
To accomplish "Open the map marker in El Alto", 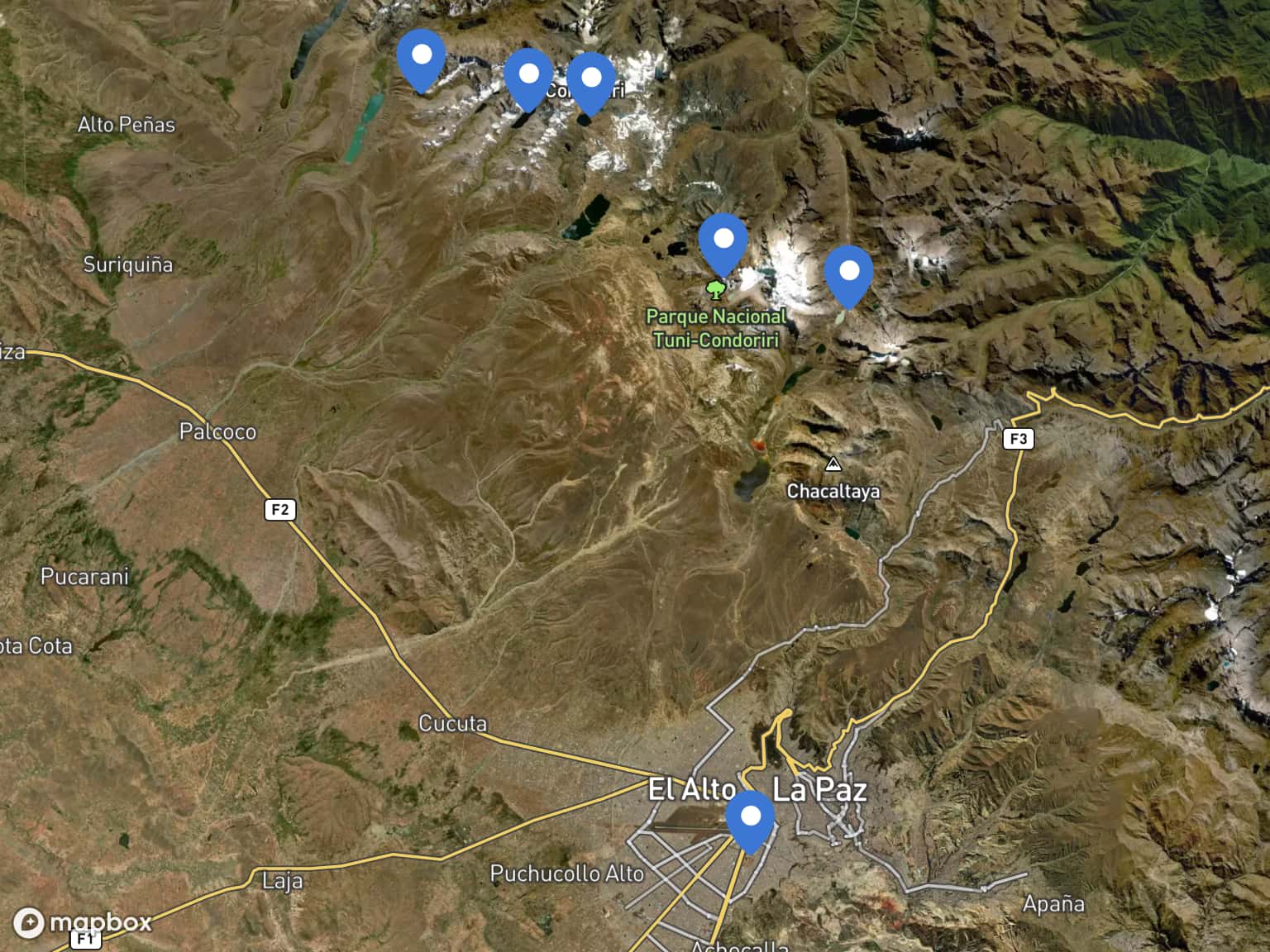I will 750,819.
